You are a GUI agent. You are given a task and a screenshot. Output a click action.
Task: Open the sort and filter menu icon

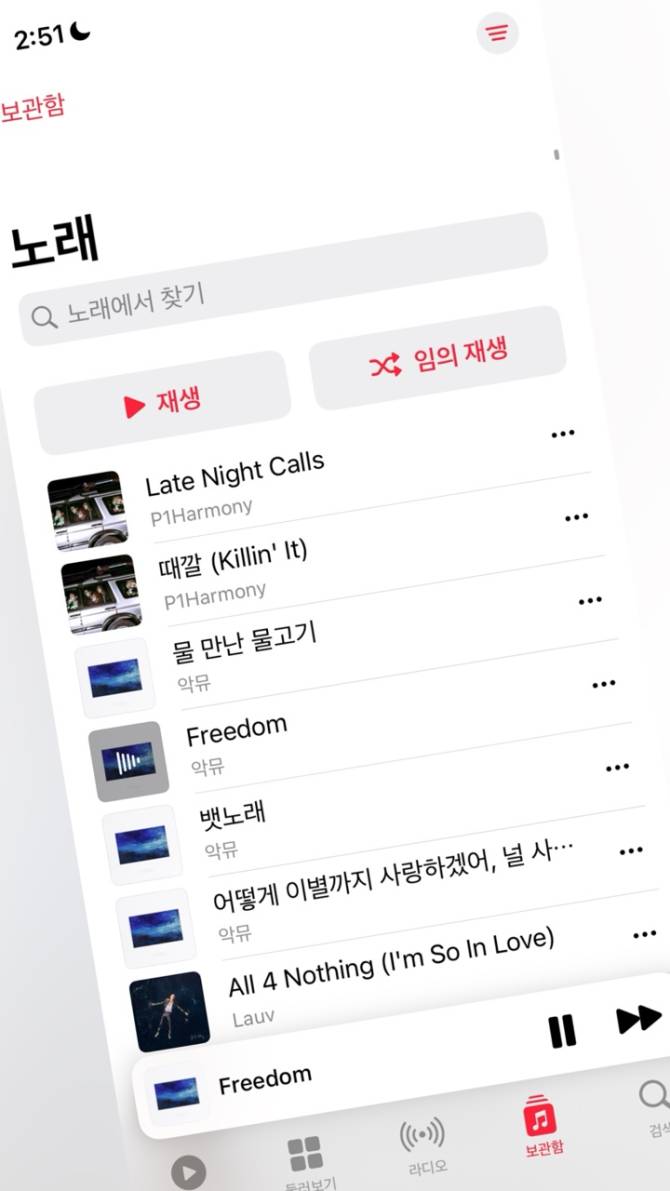[497, 34]
